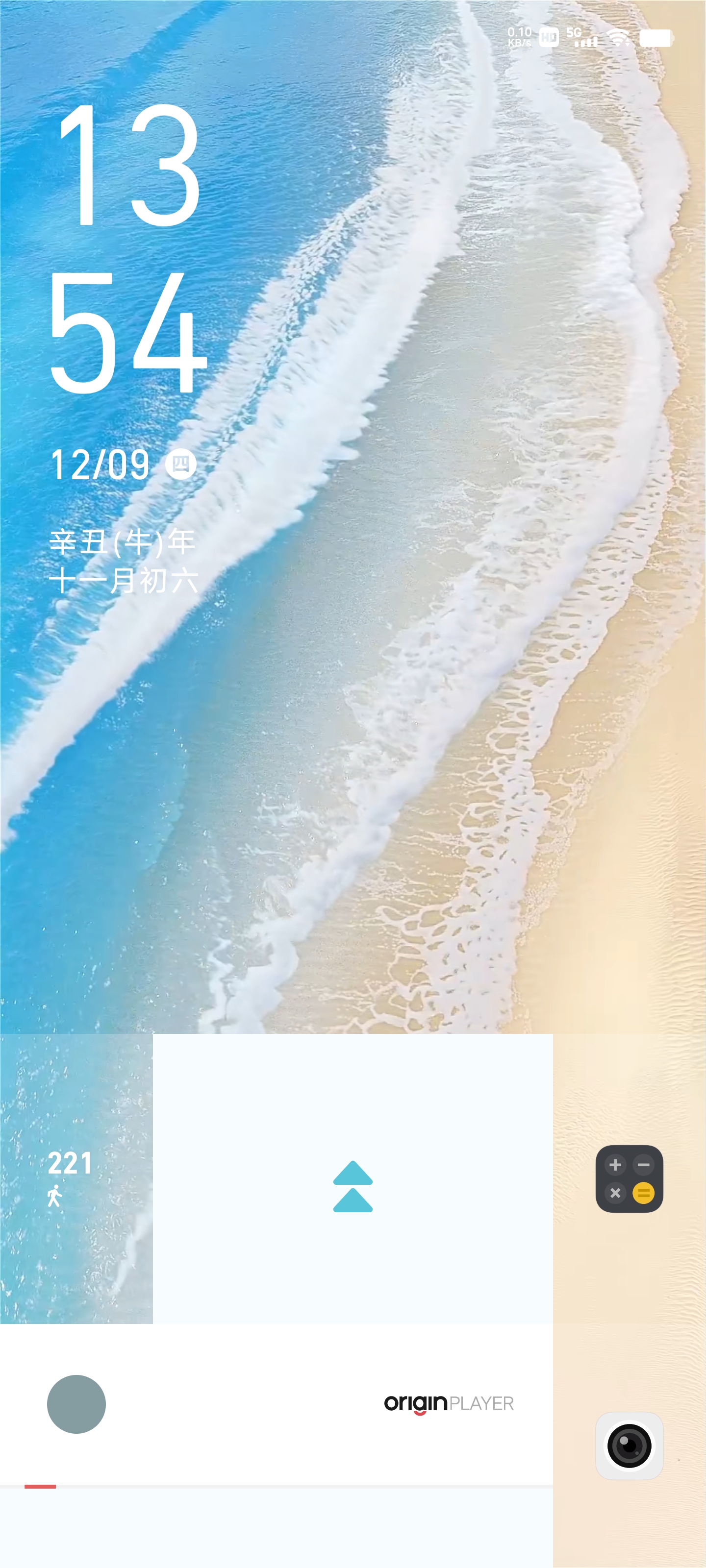This screenshot has height=1568, width=706.
Task: Tap the round album cover in player
Action: click(x=76, y=1404)
